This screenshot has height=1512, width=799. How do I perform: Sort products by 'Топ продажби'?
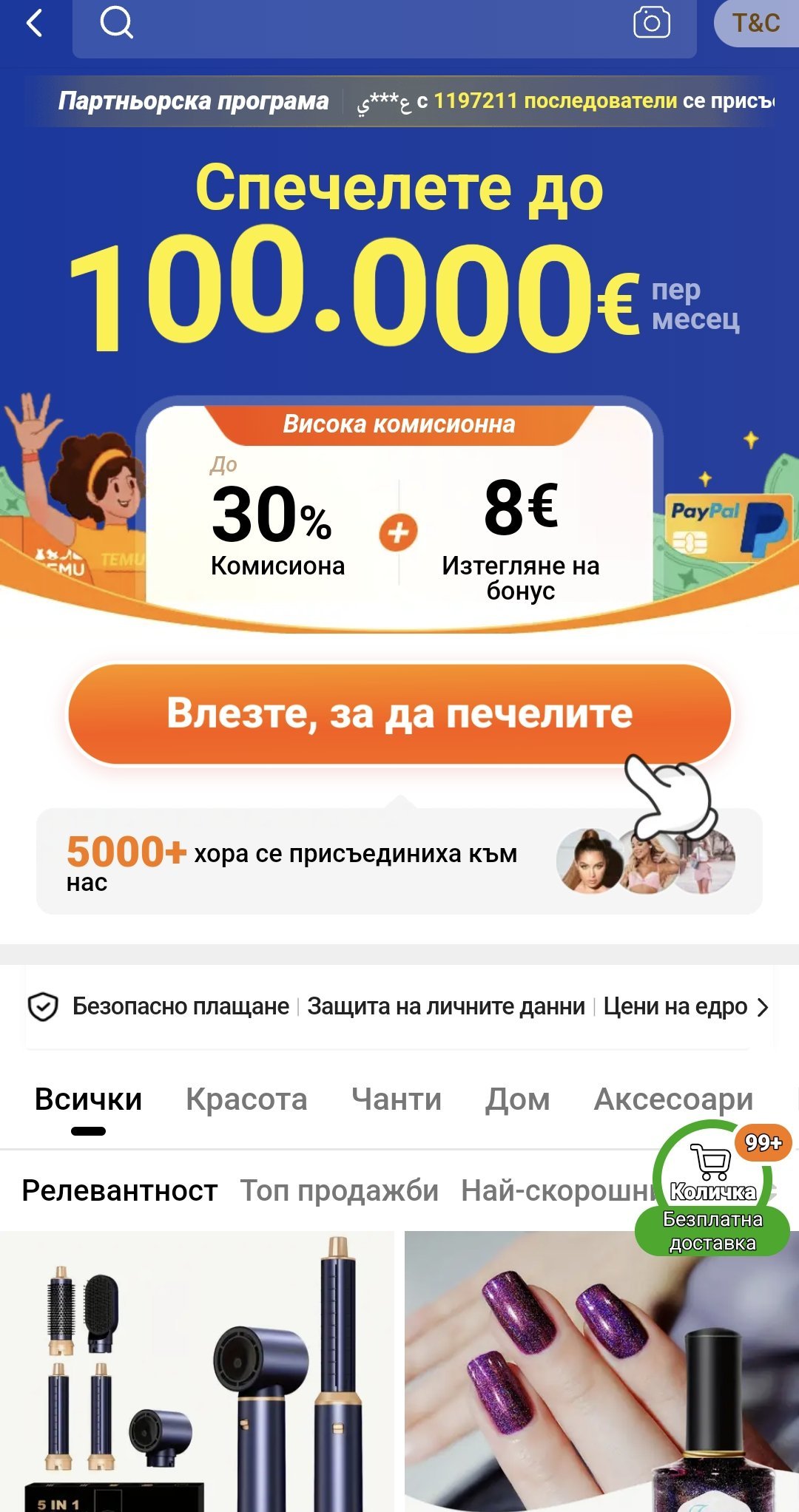pyautogui.click(x=339, y=1191)
